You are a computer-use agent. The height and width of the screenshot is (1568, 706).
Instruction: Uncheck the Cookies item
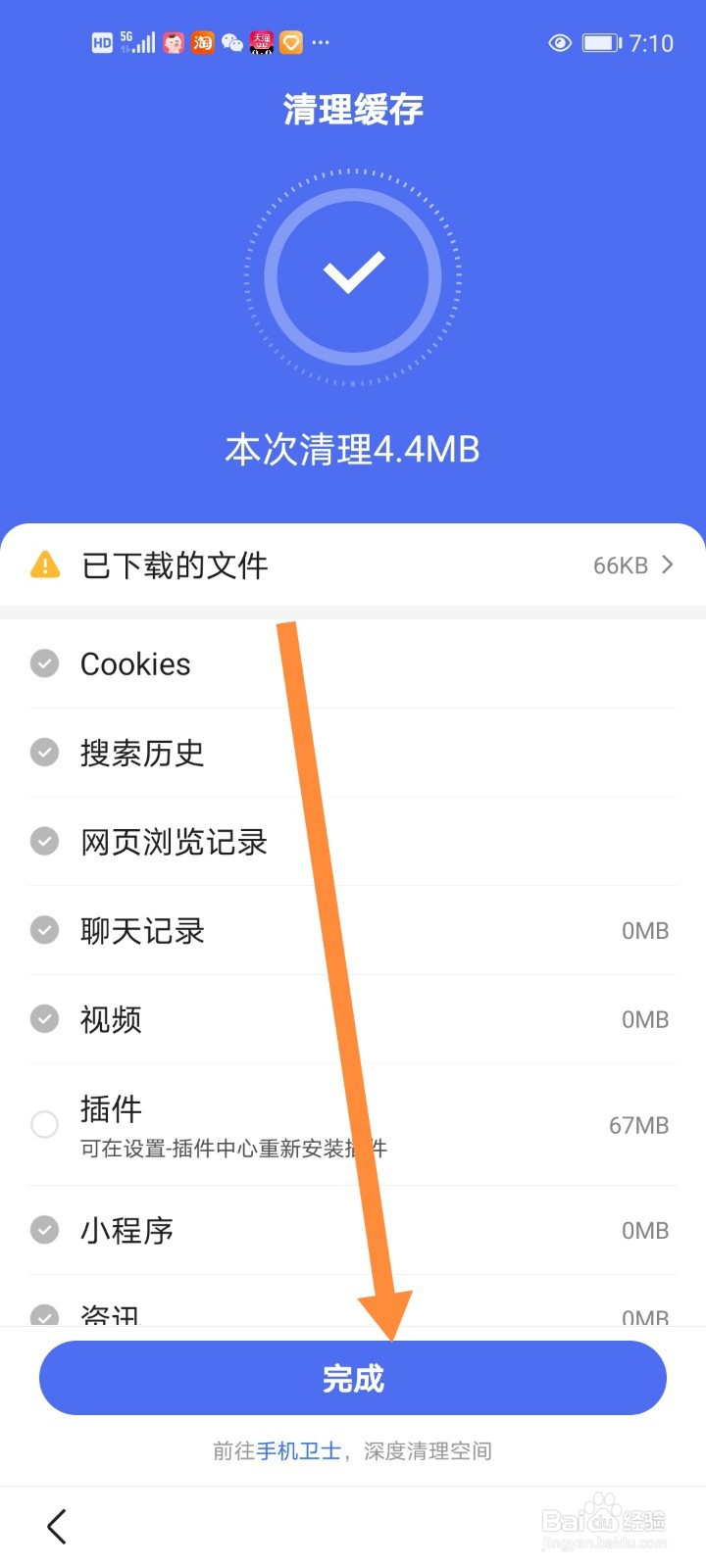[44, 663]
